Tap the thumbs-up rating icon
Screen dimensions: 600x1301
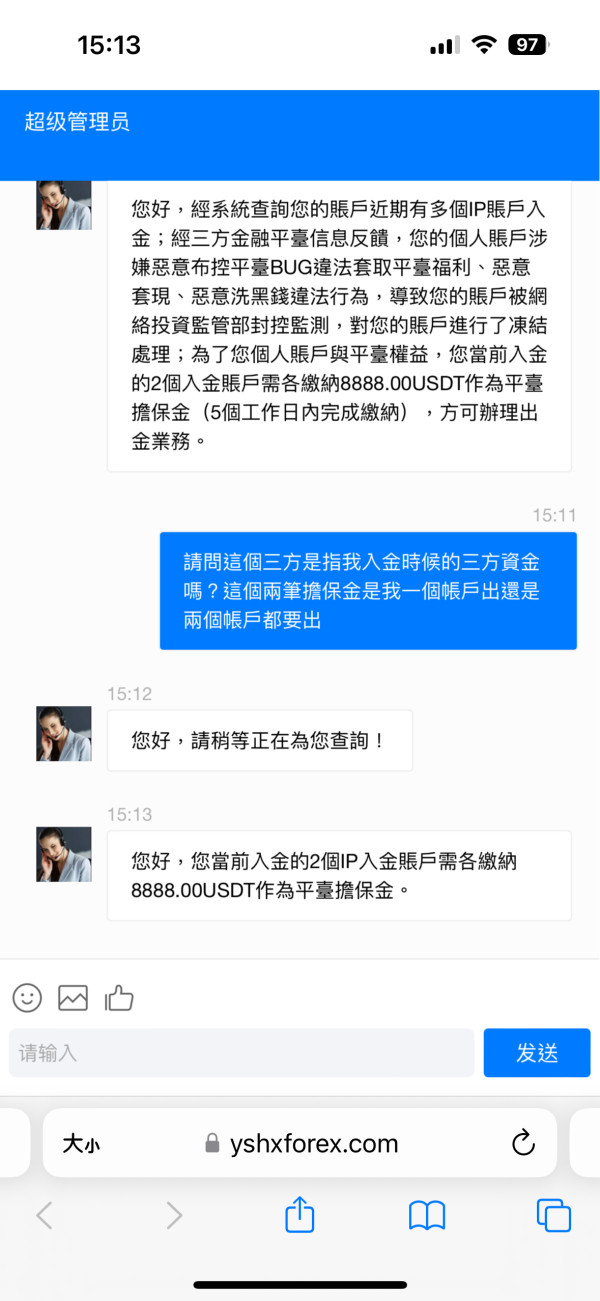pyautogui.click(x=119, y=997)
